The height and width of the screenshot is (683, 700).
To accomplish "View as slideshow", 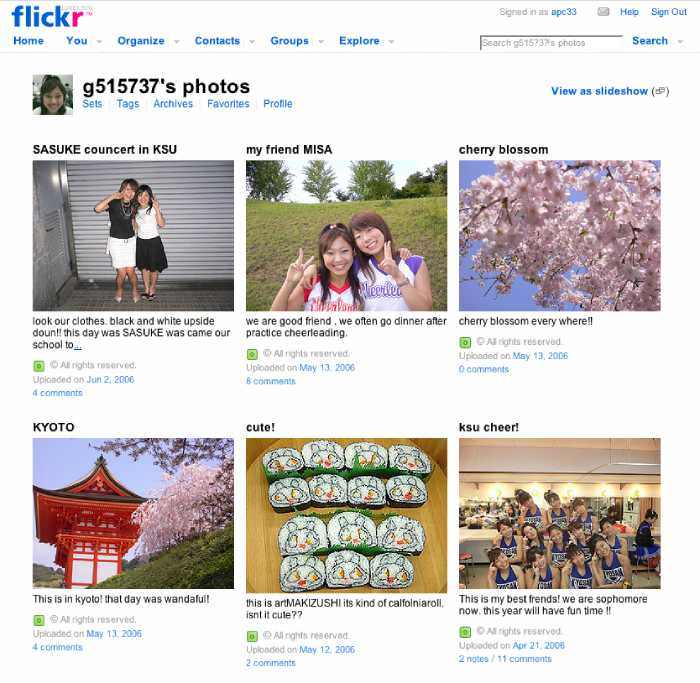I will click(x=599, y=91).
